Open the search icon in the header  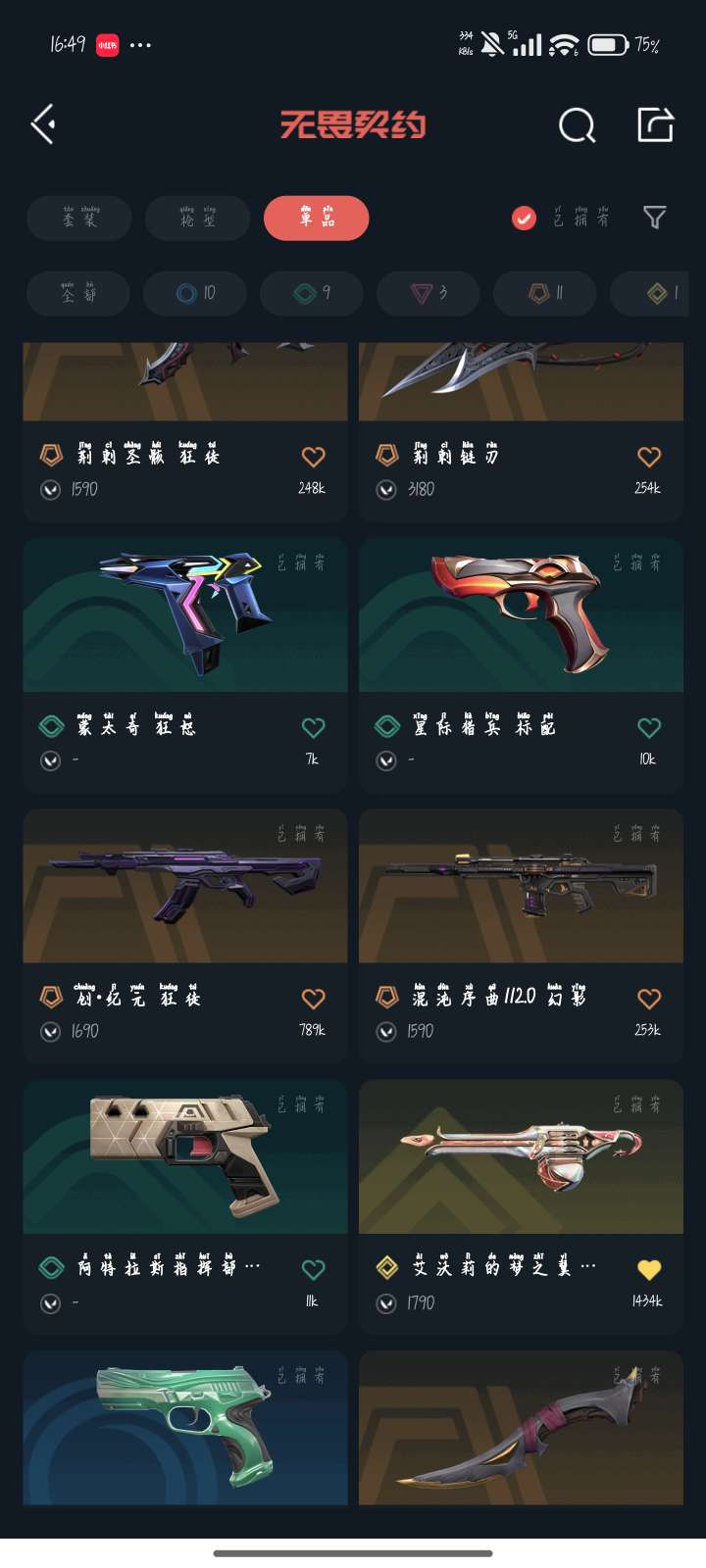(x=577, y=125)
